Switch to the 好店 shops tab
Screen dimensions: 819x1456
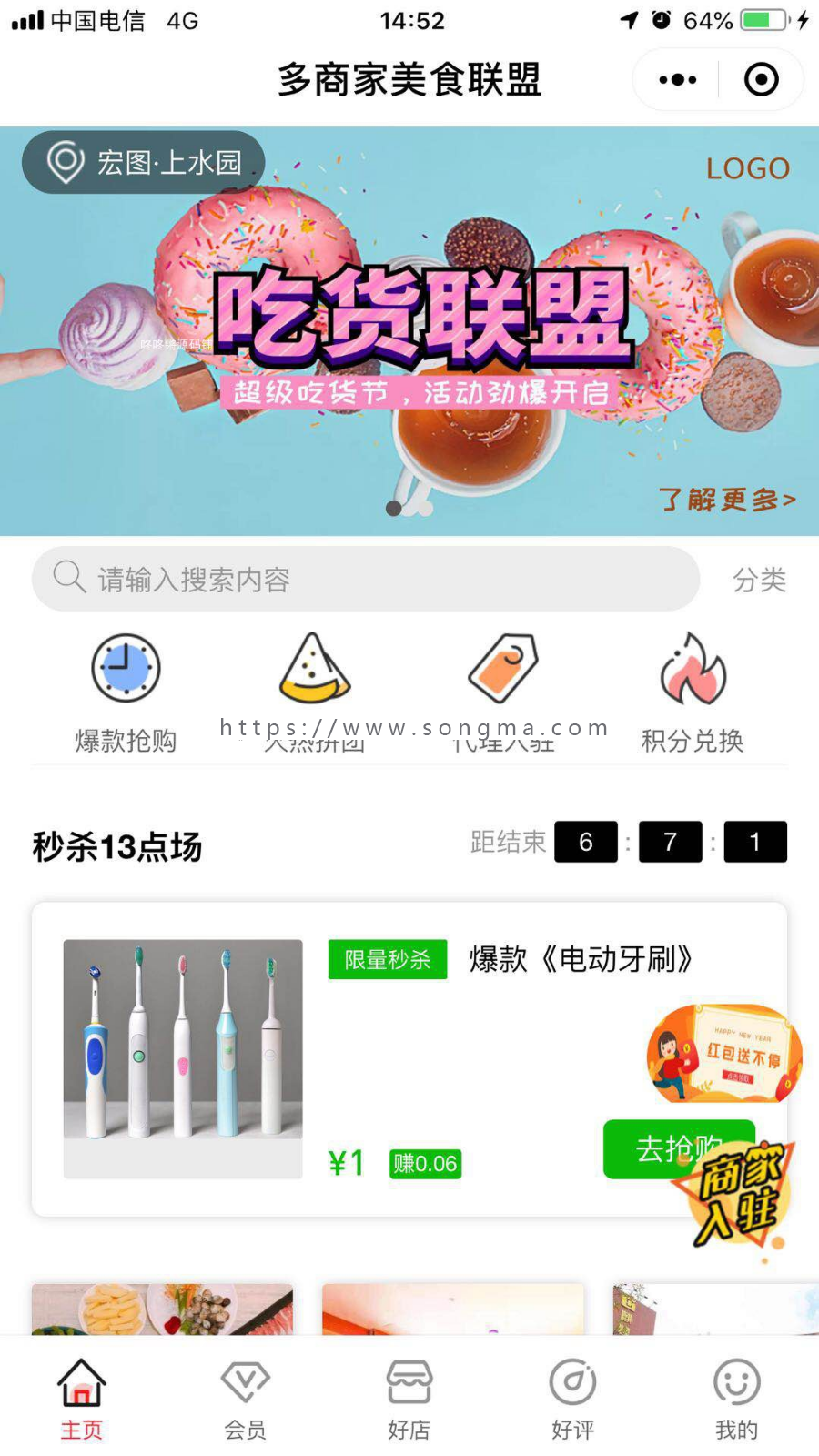[409, 1399]
